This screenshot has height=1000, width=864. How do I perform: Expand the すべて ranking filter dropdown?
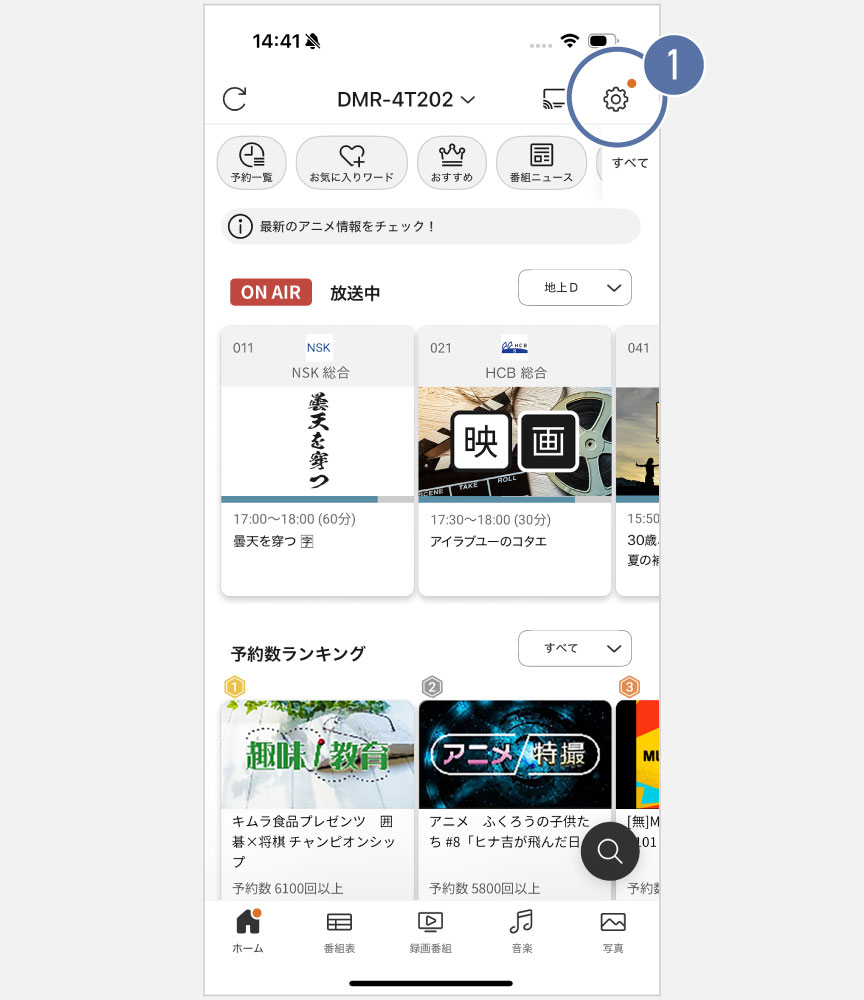pos(575,648)
